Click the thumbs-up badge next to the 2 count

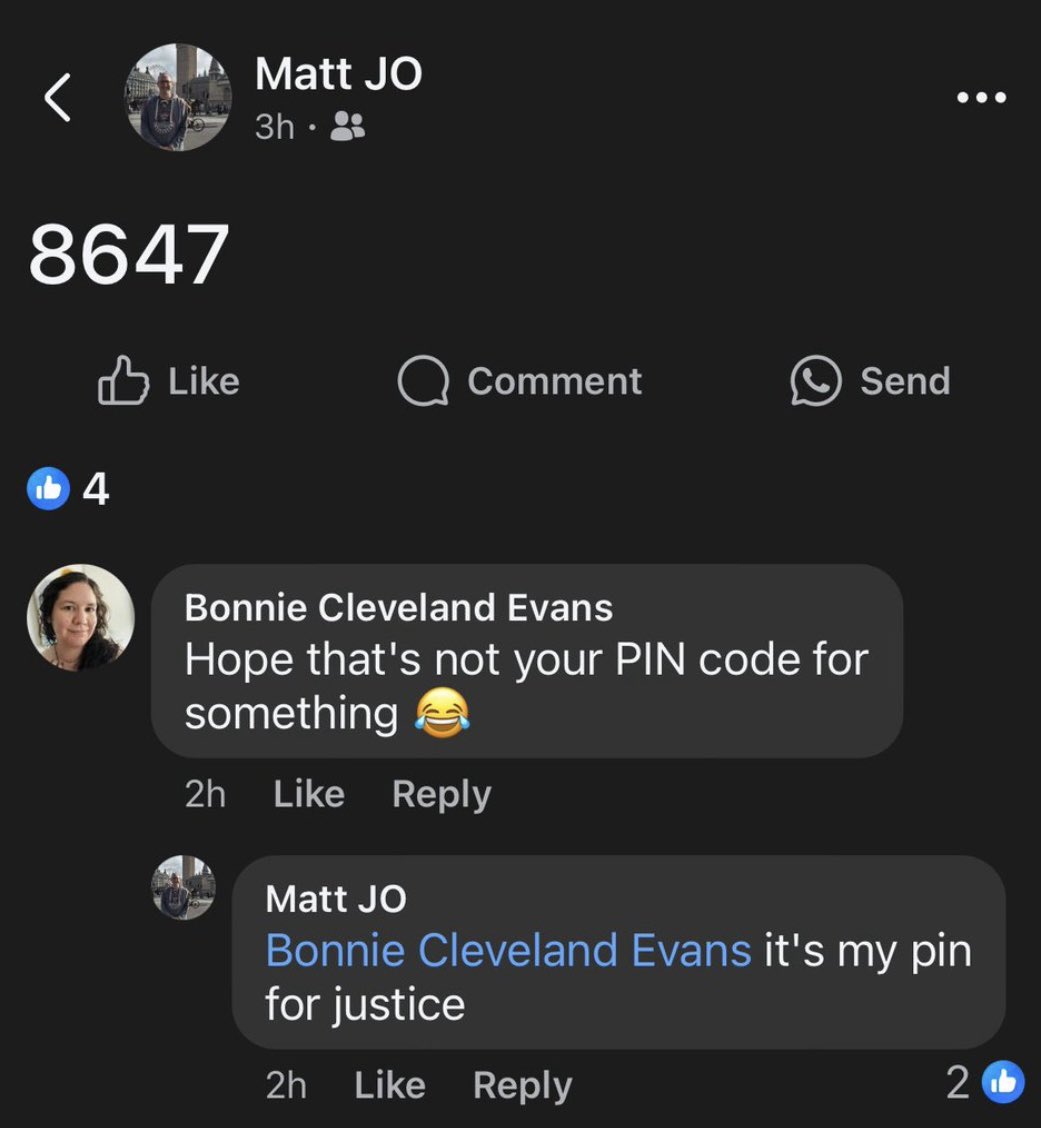pyautogui.click(x=1004, y=1082)
